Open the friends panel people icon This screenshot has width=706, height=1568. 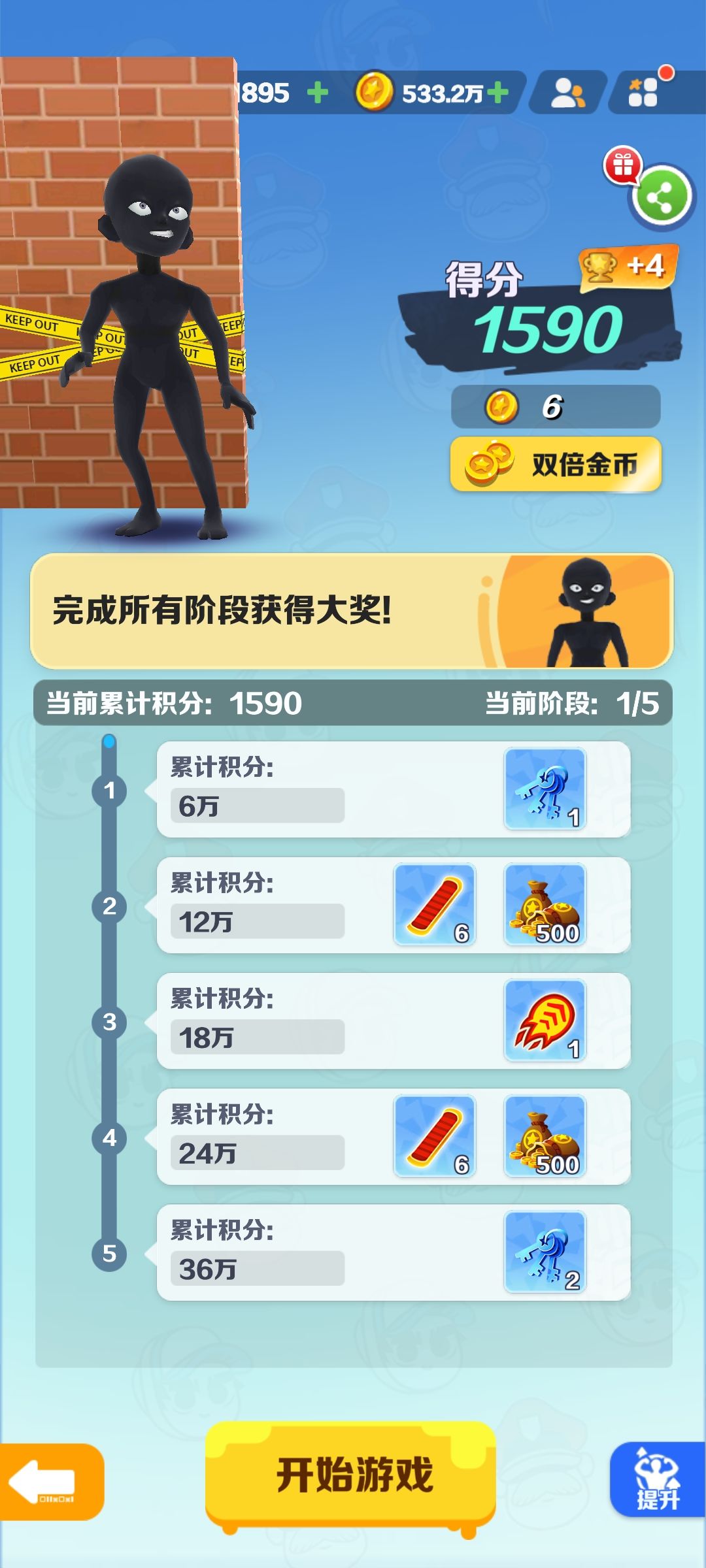point(568,93)
